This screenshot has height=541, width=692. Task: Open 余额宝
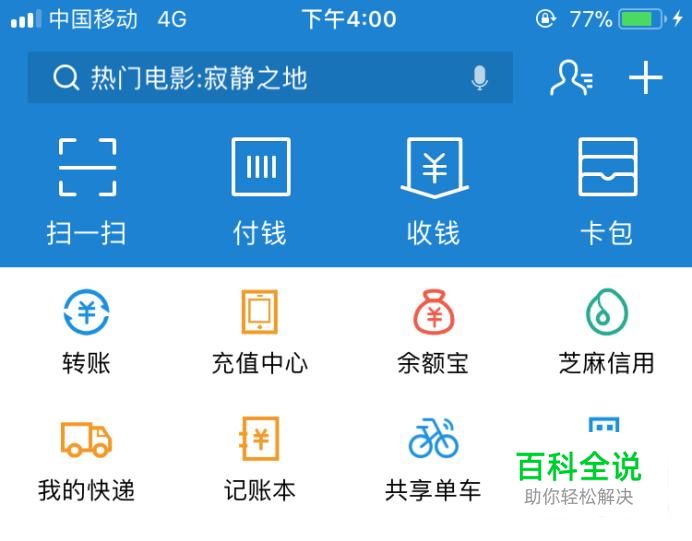(x=434, y=332)
